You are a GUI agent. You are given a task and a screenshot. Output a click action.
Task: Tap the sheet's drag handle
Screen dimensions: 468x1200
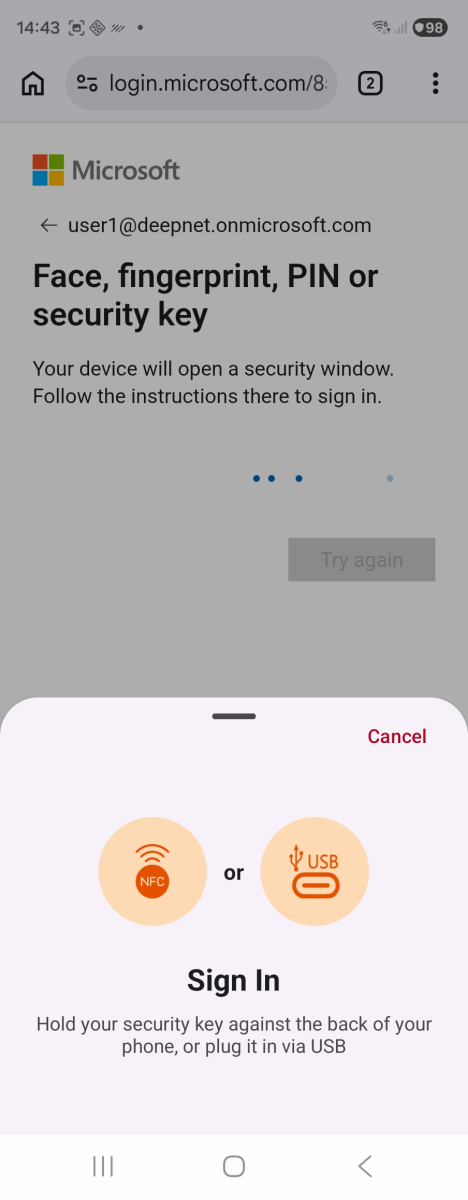pos(234,716)
